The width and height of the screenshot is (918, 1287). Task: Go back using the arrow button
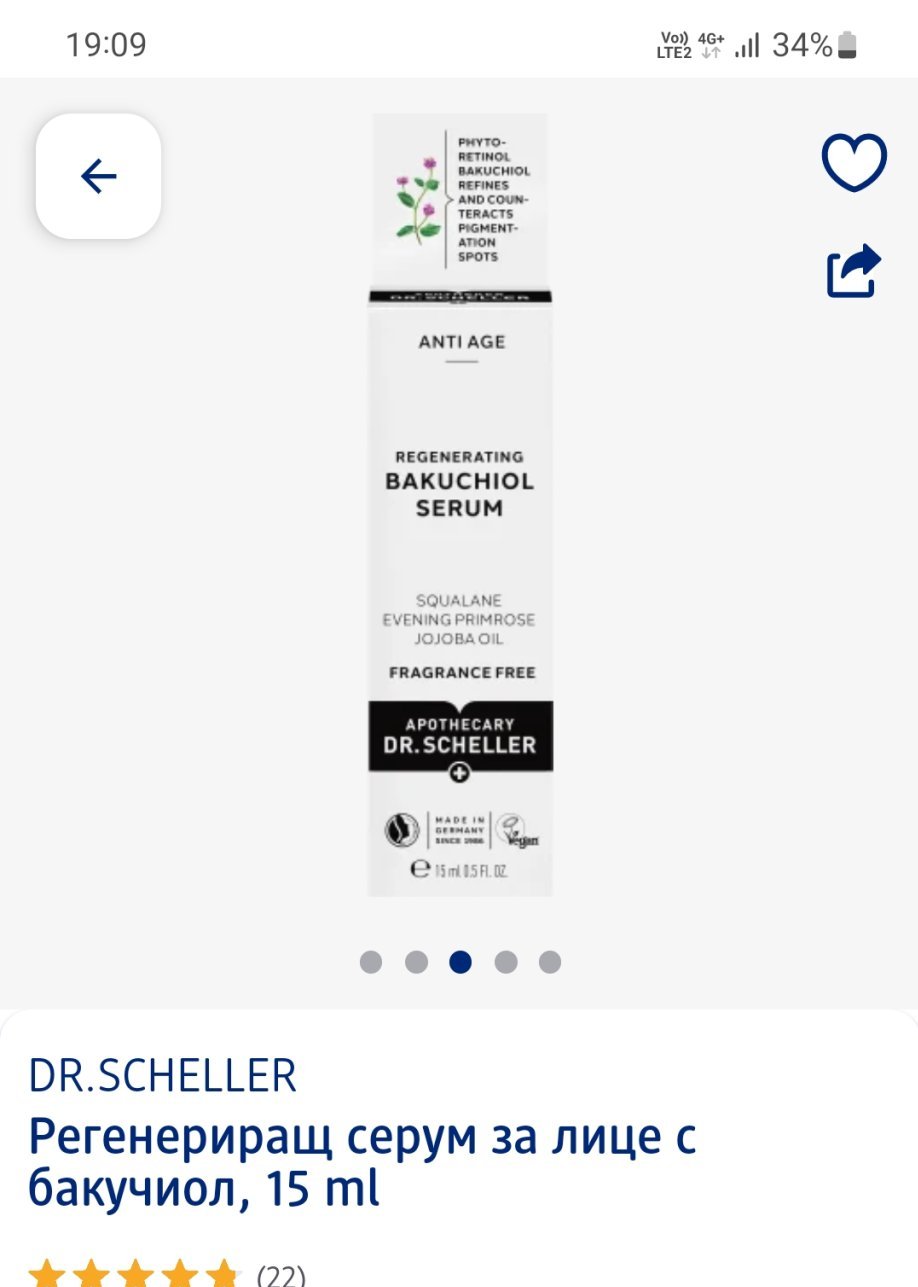[98, 177]
